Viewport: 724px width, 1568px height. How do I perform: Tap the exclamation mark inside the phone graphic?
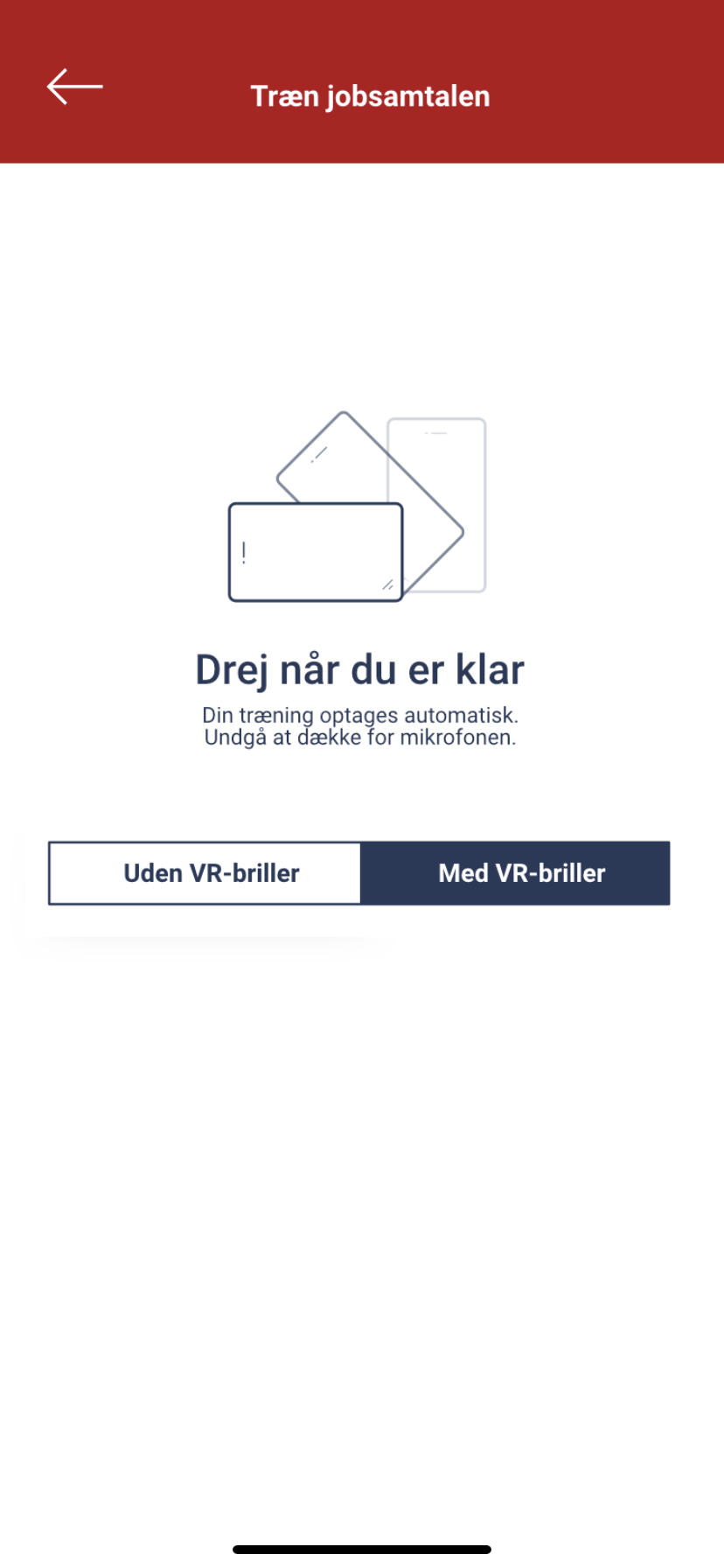(x=243, y=551)
